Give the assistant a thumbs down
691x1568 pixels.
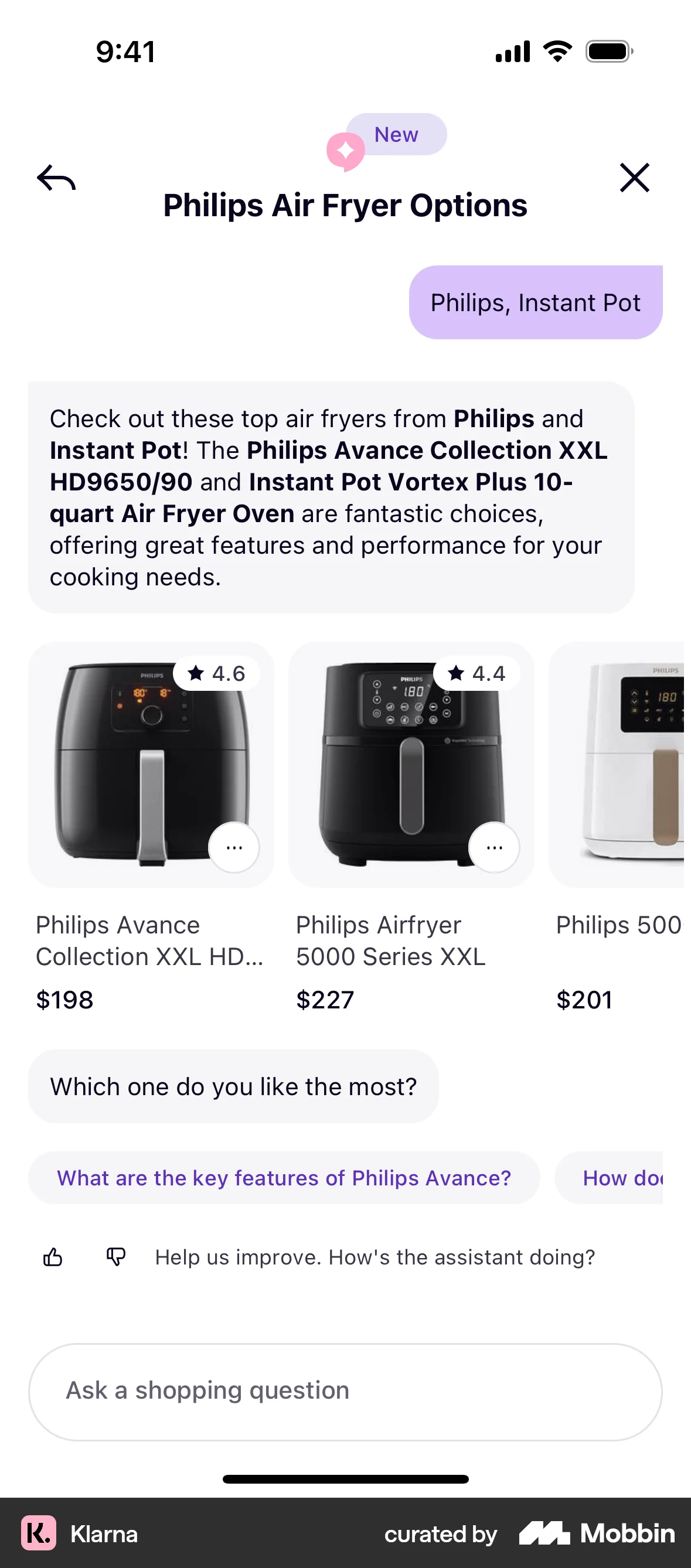pyautogui.click(x=115, y=1257)
